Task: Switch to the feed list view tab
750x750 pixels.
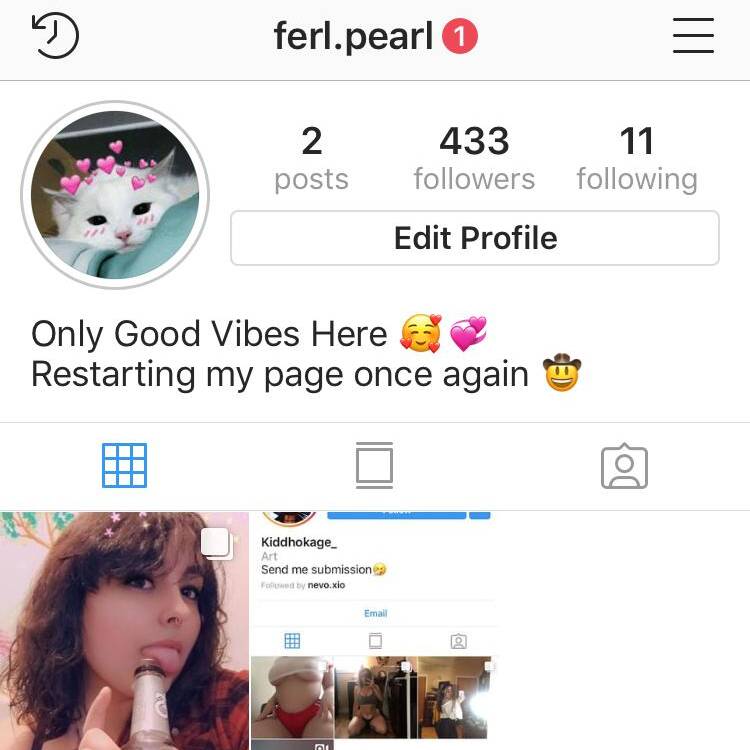Action: pyautogui.click(x=374, y=466)
